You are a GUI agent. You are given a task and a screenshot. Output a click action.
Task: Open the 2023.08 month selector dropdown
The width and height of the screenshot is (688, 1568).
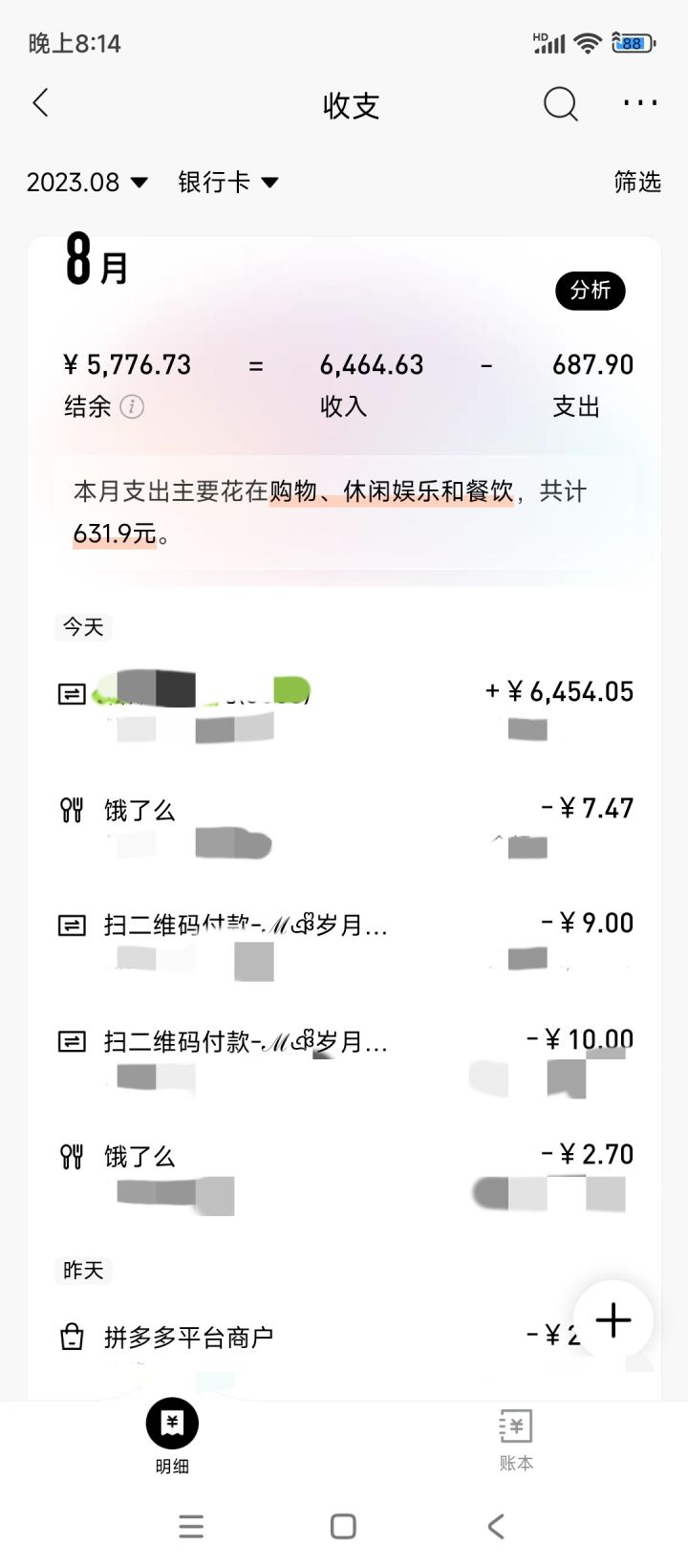pyautogui.click(x=88, y=182)
